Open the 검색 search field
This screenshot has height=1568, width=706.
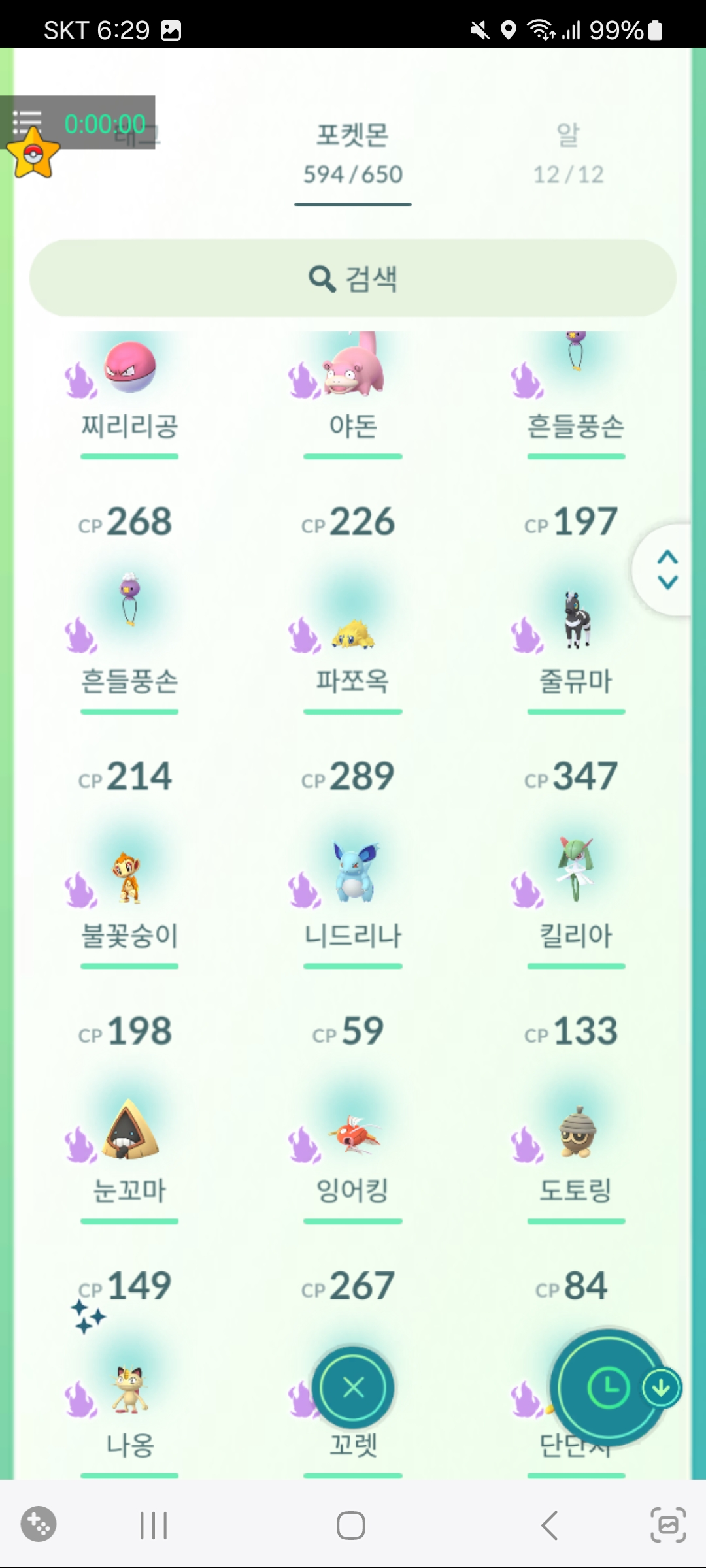[352, 278]
